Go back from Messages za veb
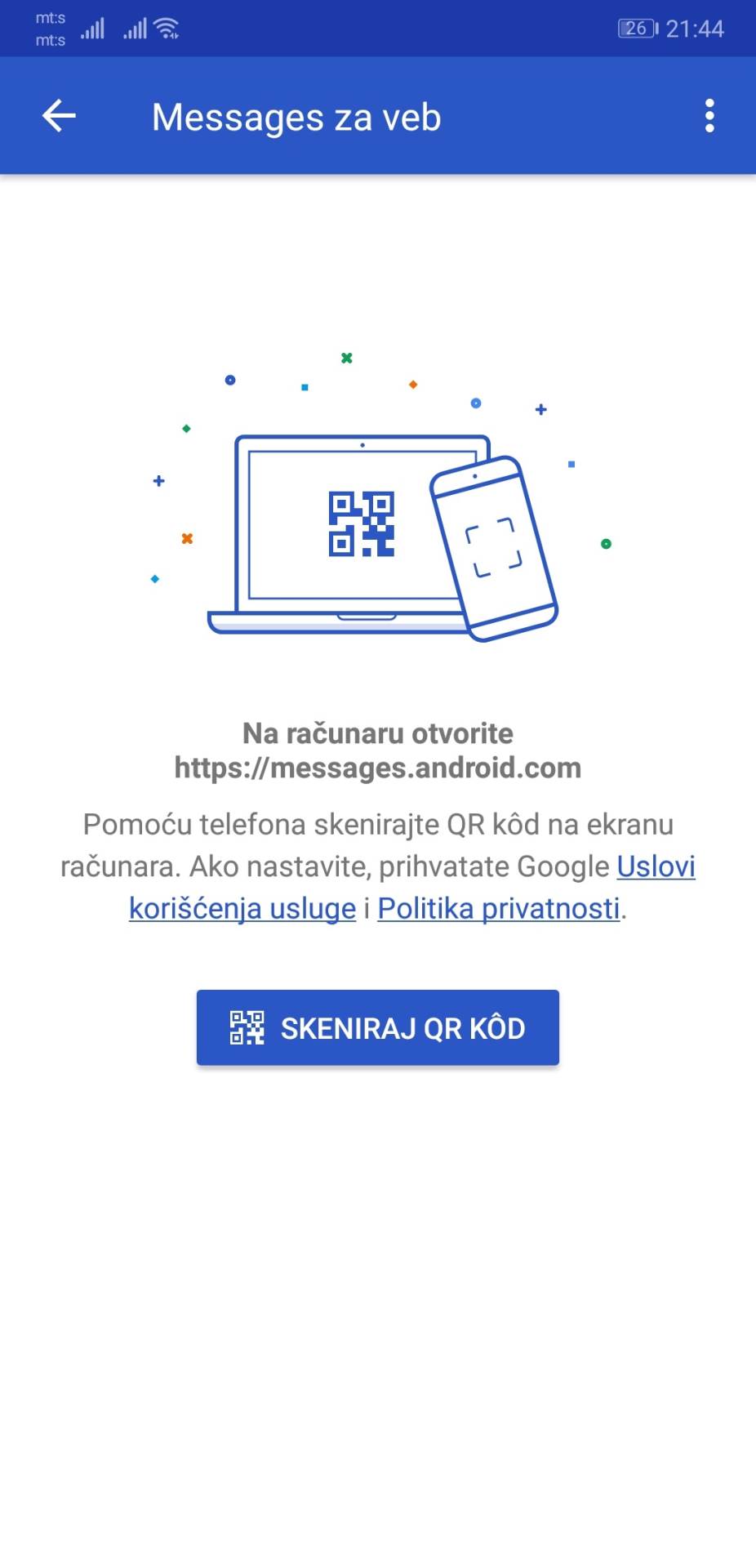756x1568 pixels. click(59, 116)
